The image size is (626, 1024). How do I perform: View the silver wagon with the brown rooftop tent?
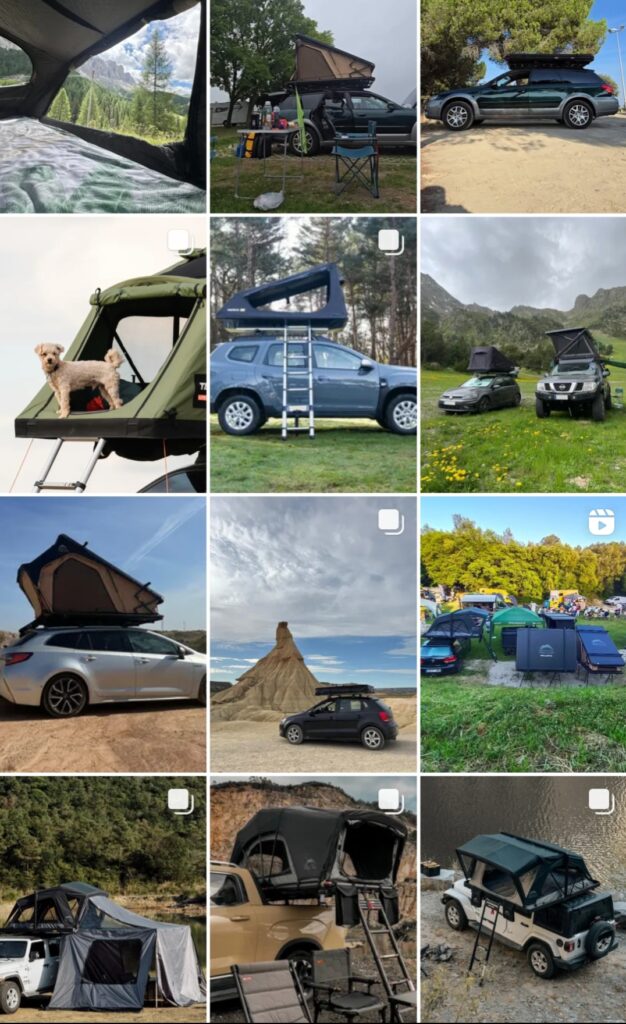(103, 634)
